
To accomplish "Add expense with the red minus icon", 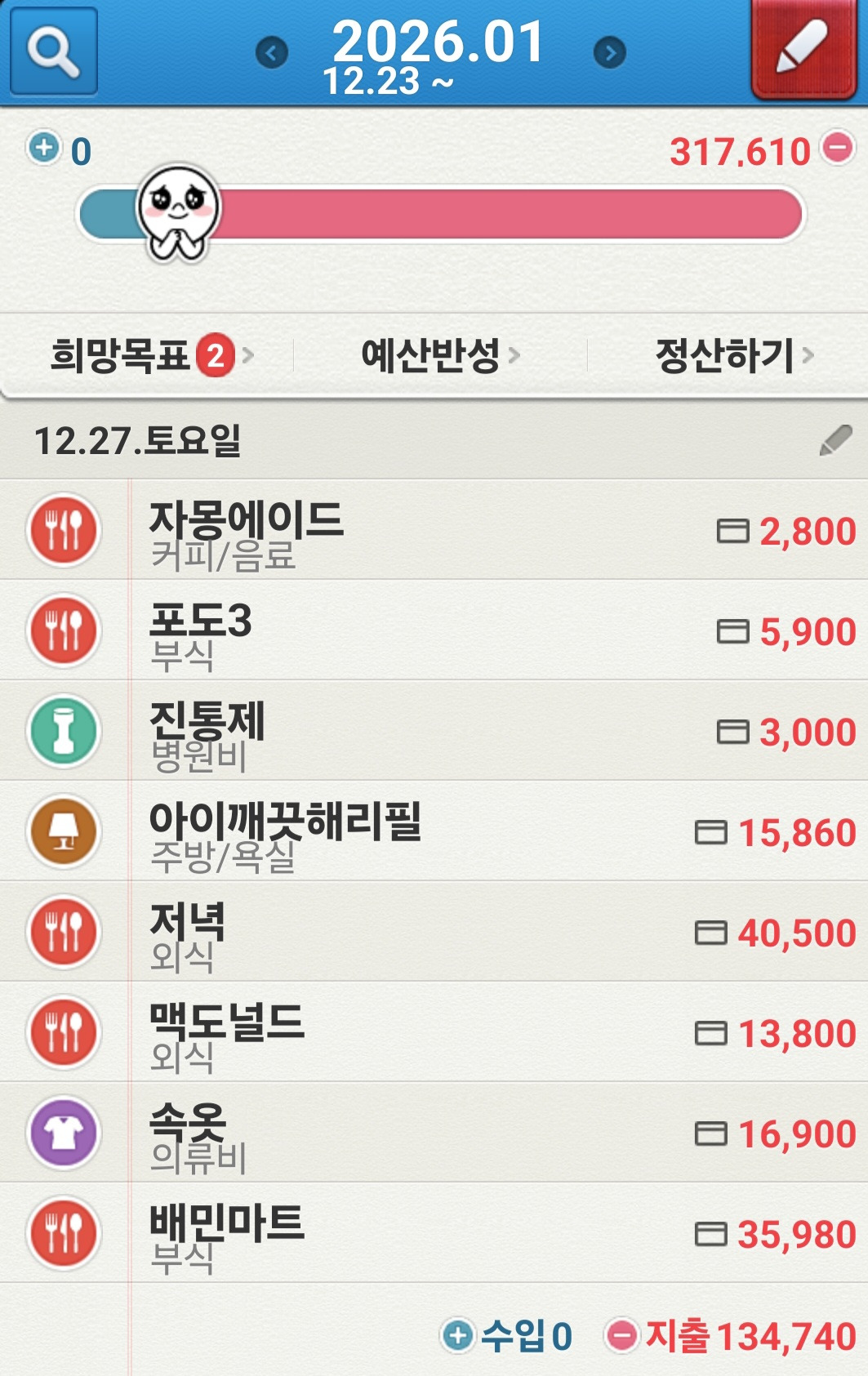I will coord(838,148).
